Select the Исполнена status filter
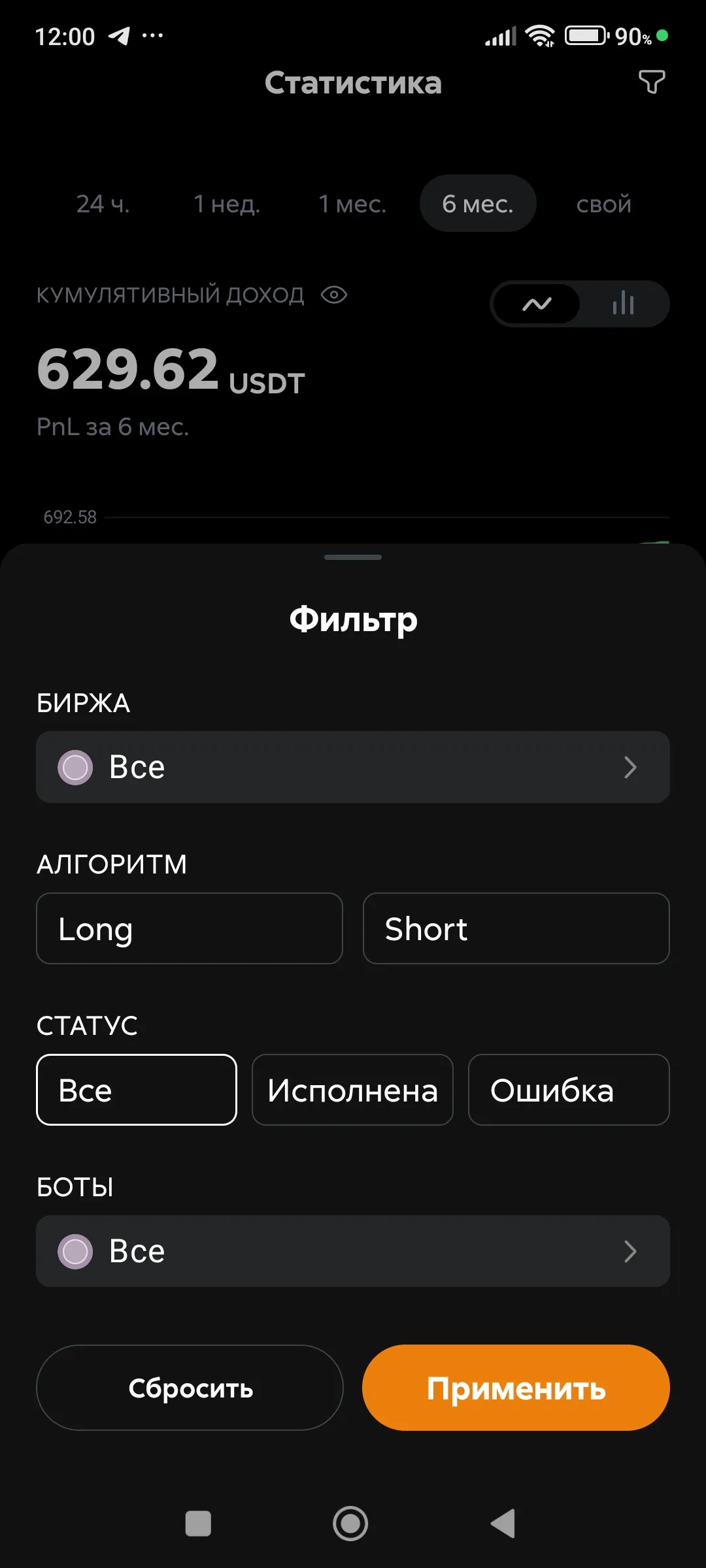This screenshot has width=706, height=1568. pyautogui.click(x=352, y=1090)
